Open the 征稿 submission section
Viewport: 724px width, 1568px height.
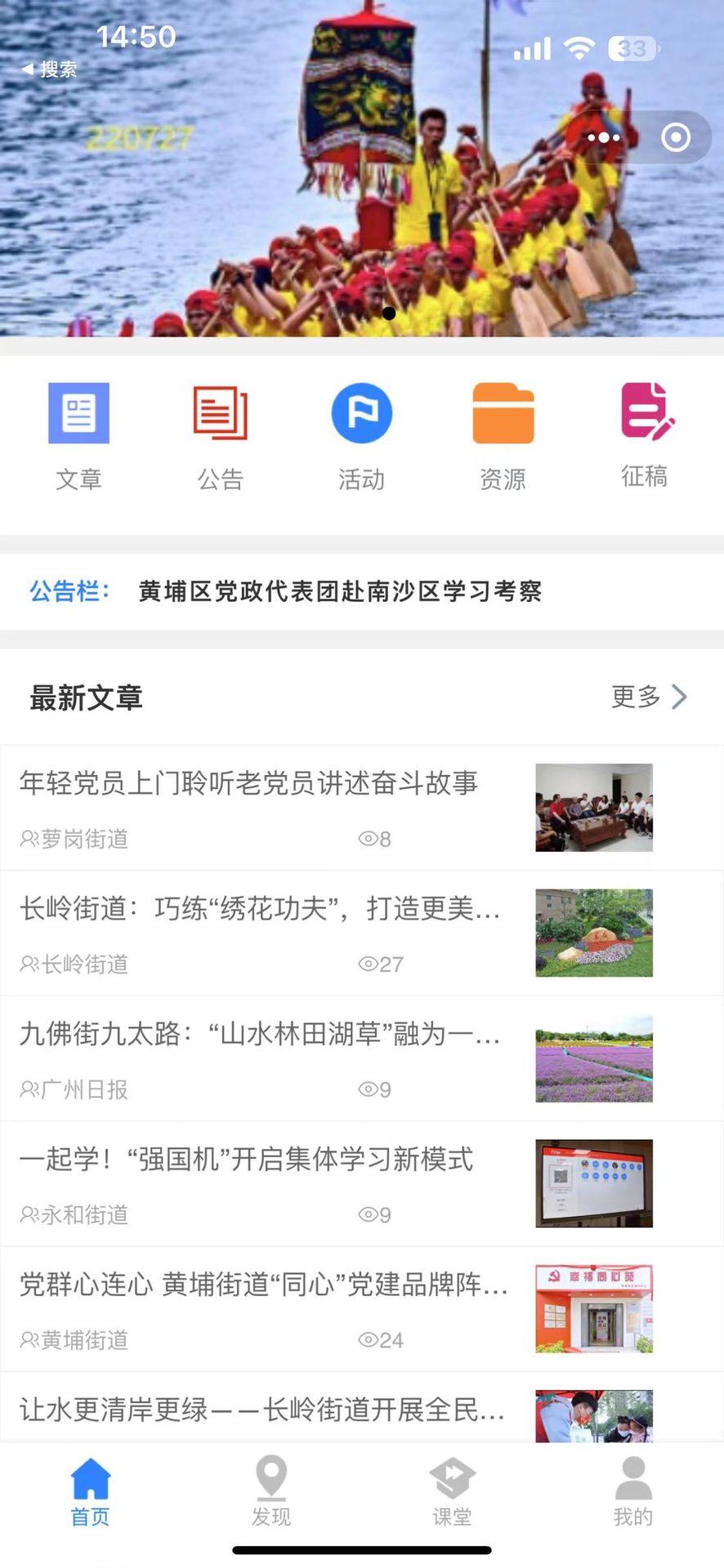pyautogui.click(x=645, y=434)
